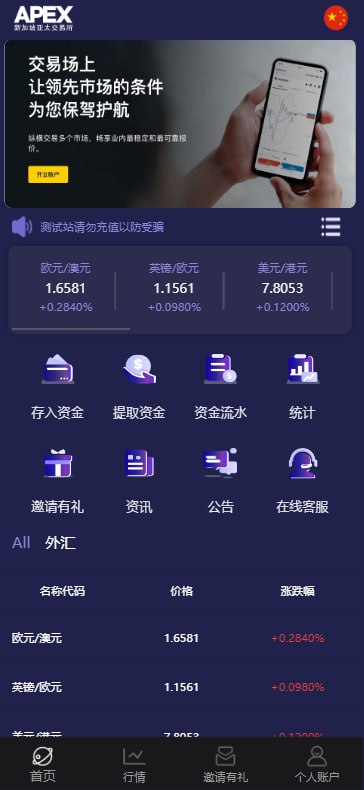
Task: Open the announcement list icon
Action: coord(331,227)
